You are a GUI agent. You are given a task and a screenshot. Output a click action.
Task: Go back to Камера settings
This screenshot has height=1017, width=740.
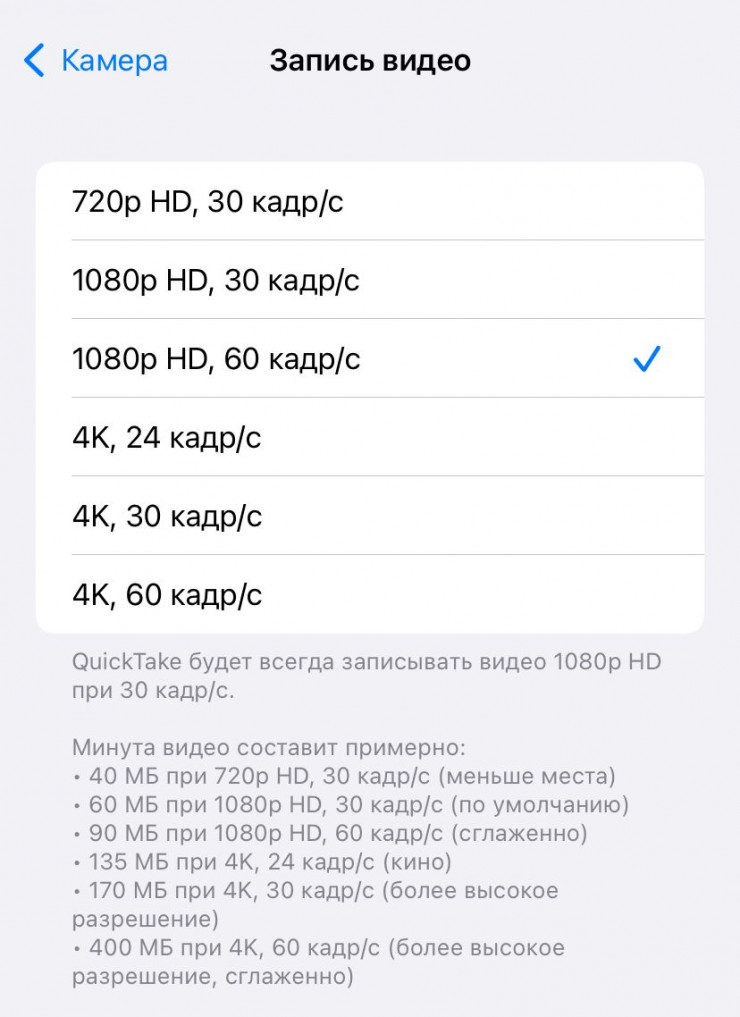(x=95, y=61)
